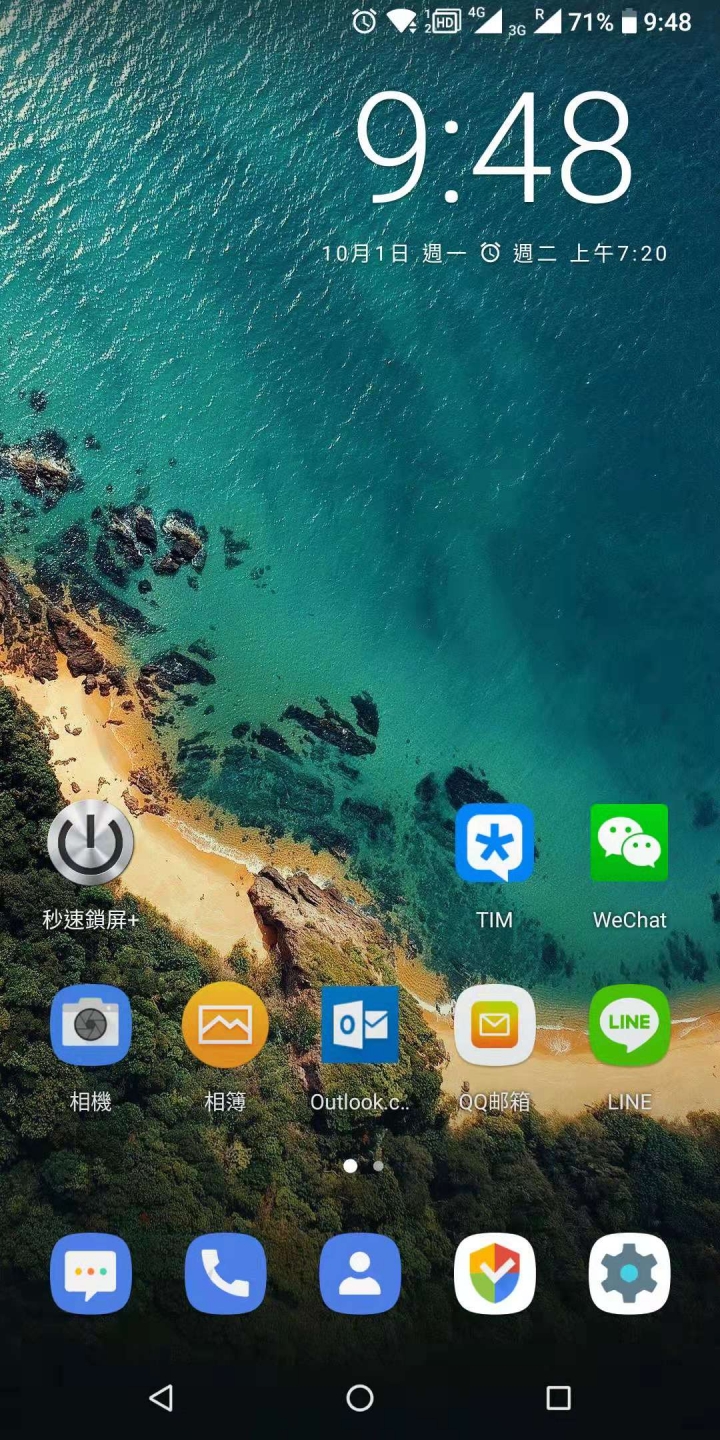
Task: Go to the second home screen page dot
Action: [378, 1166]
